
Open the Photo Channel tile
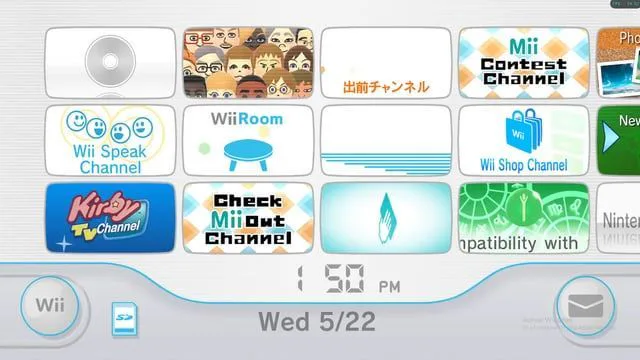[x=618, y=63]
